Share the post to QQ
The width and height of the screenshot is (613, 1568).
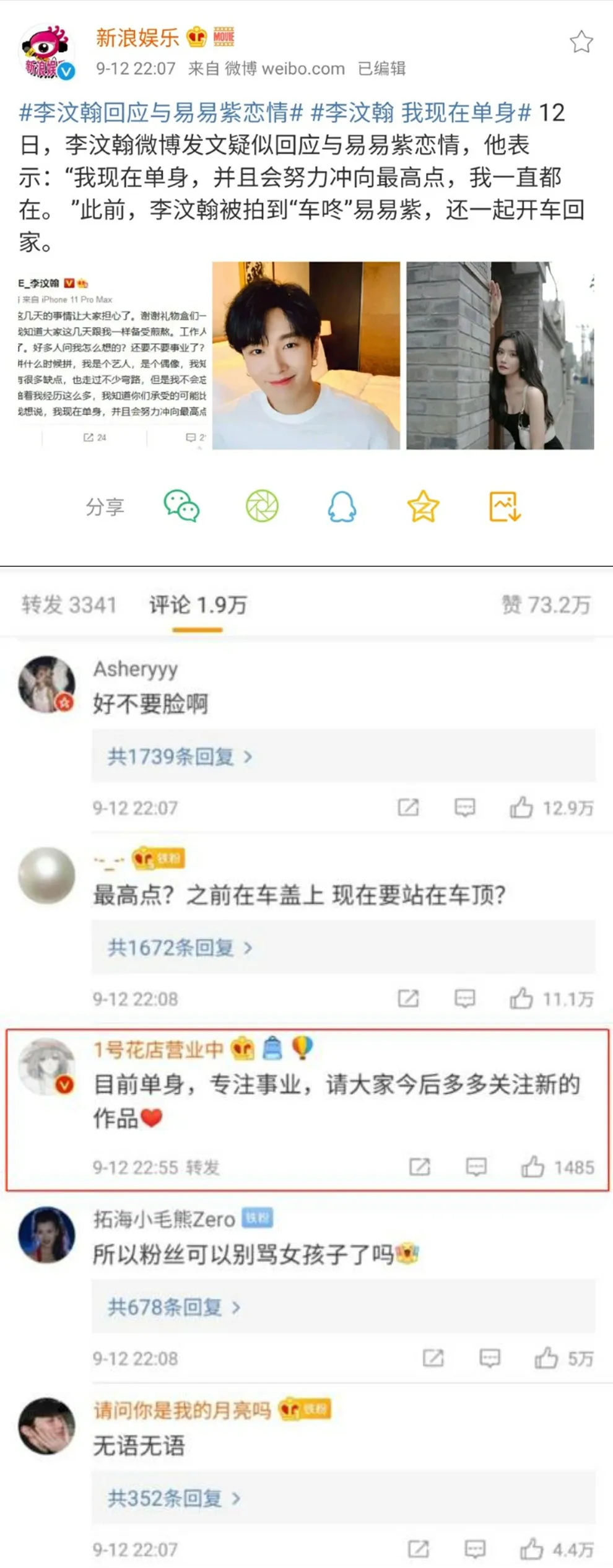342,506
